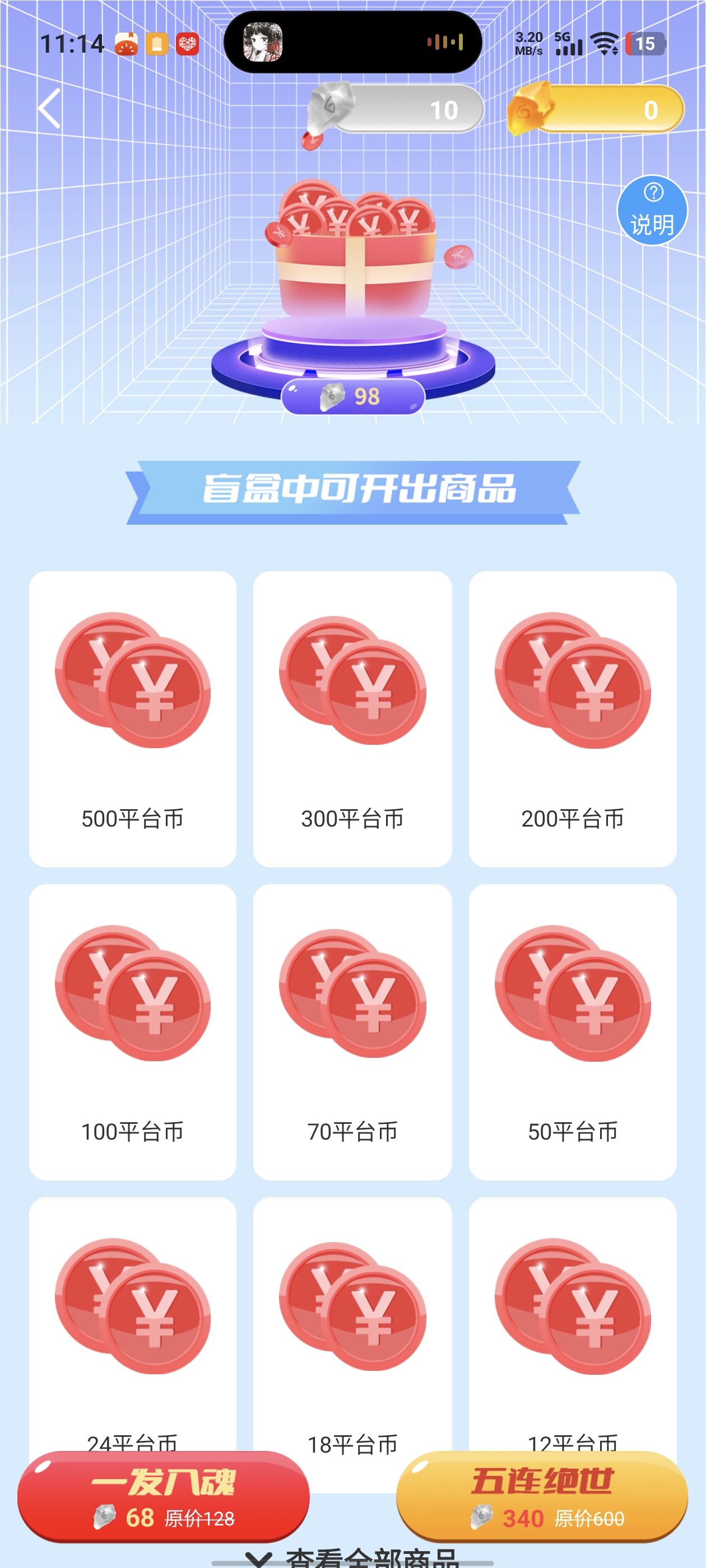Tap the red blind box on the pedestal
The width and height of the screenshot is (706, 1568).
(x=355, y=256)
